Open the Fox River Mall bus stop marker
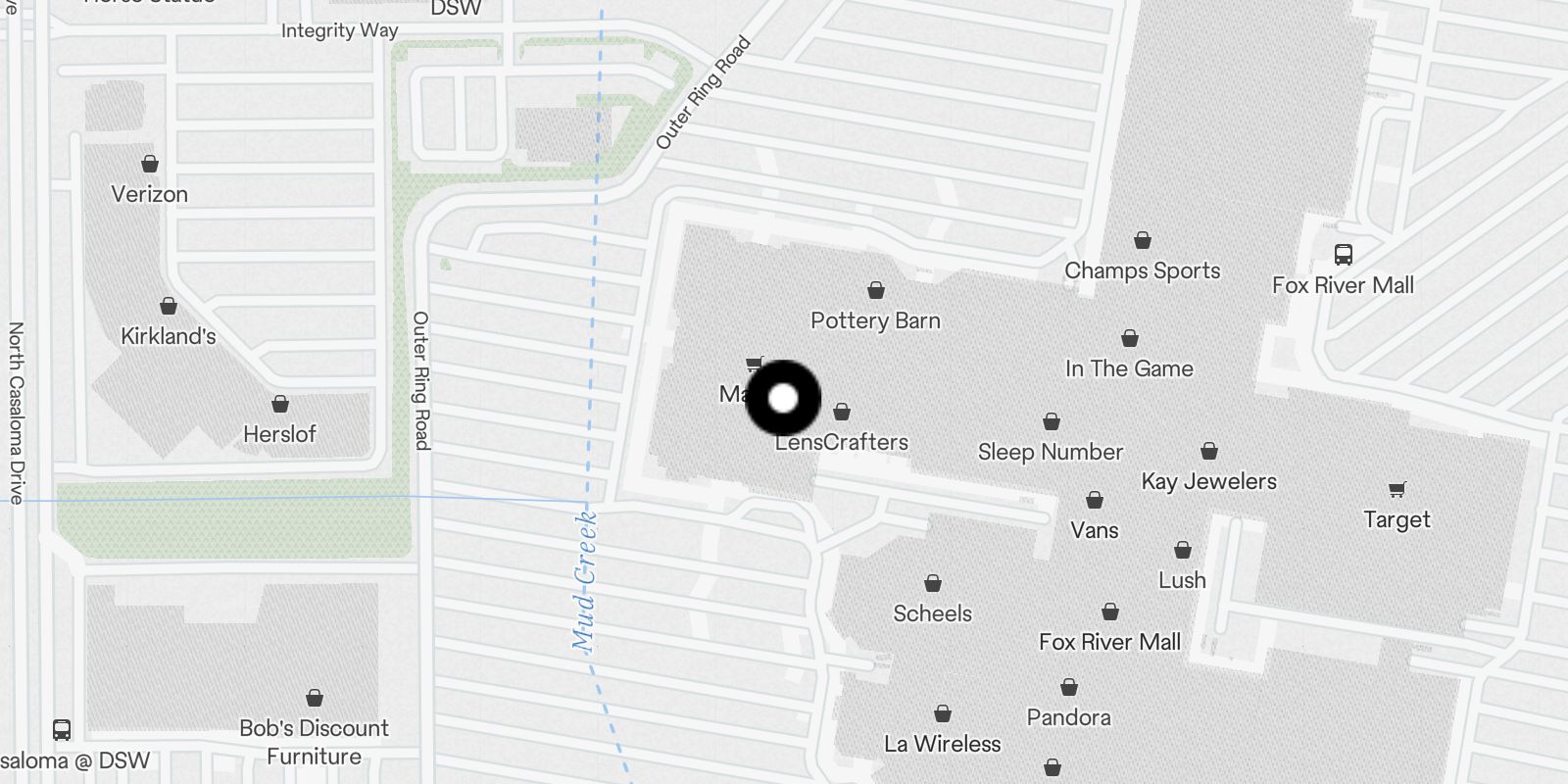Viewport: 1568px width, 784px height. pos(1344,256)
